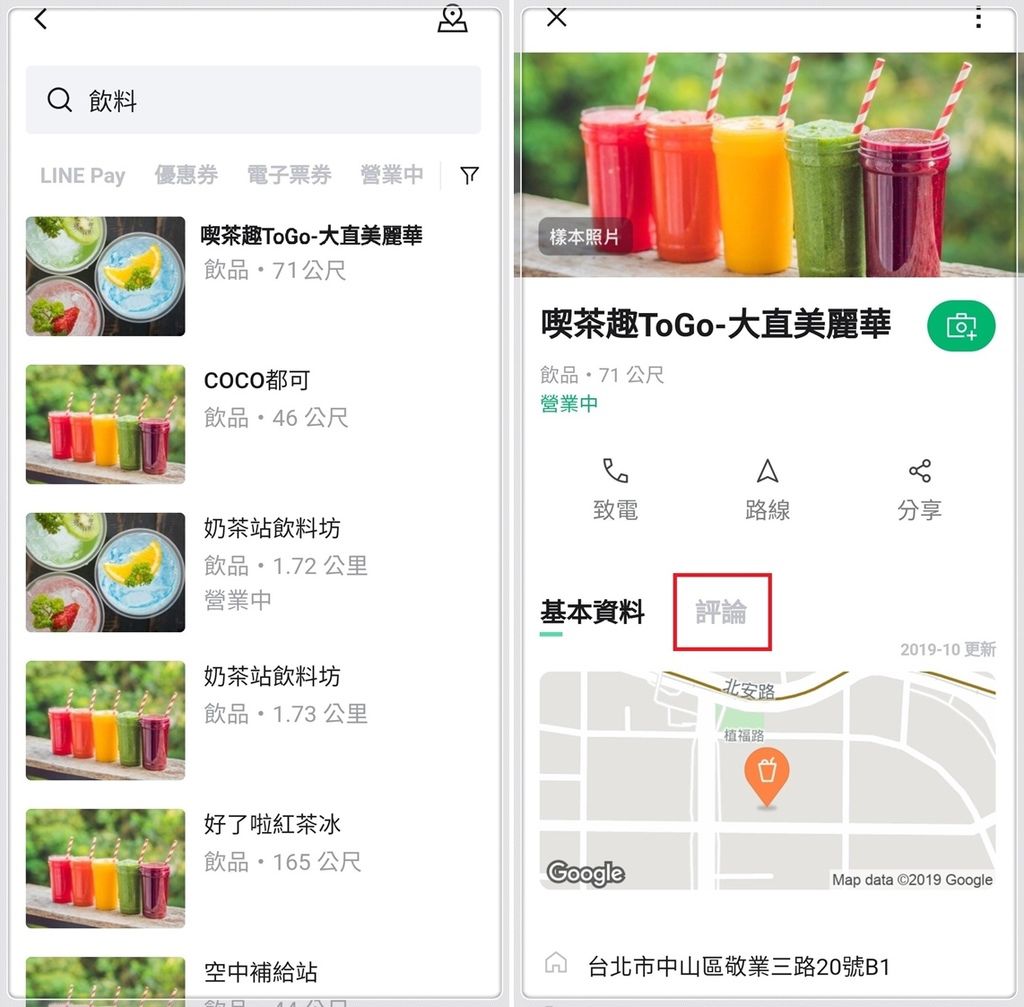
Task: Switch to the 評論 tab
Action: [721, 612]
